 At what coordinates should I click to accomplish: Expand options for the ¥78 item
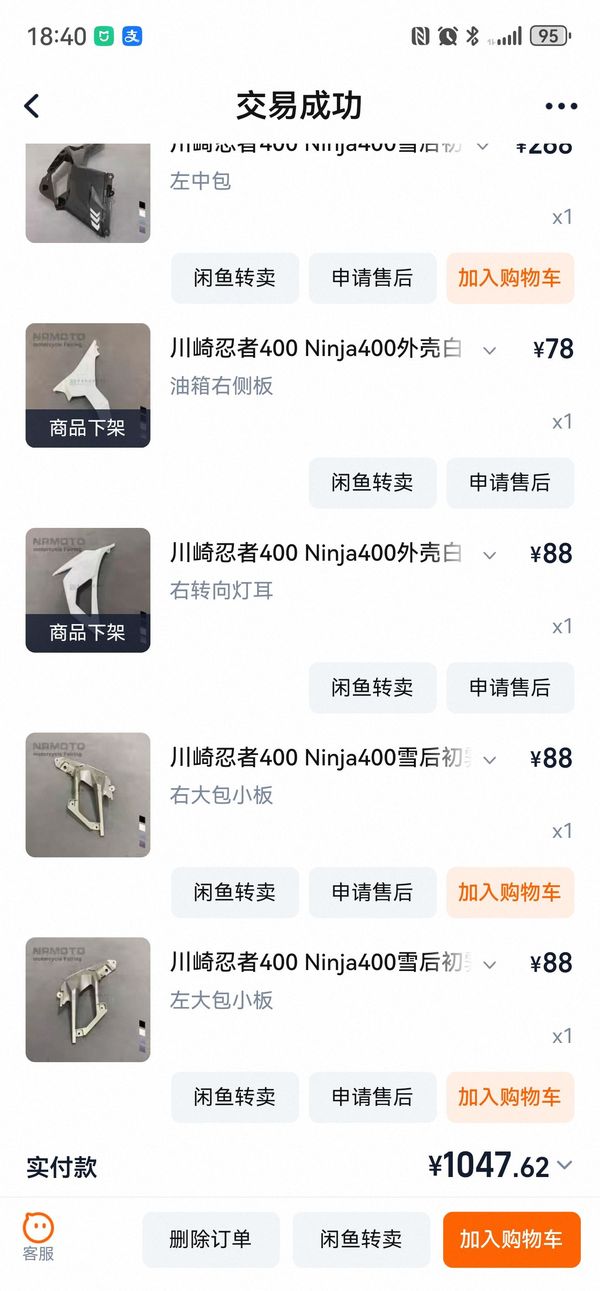[489, 350]
